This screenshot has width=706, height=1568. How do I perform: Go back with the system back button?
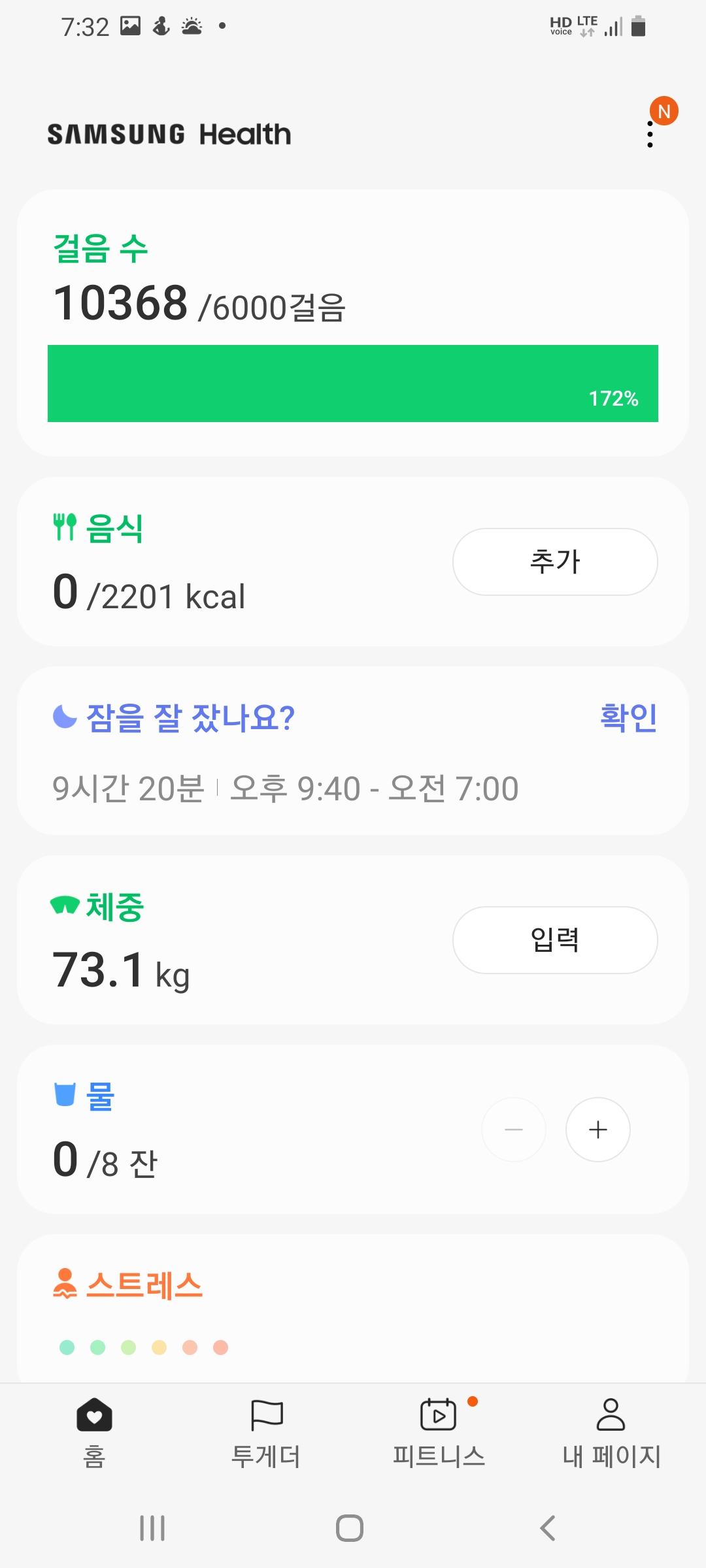tap(548, 1528)
